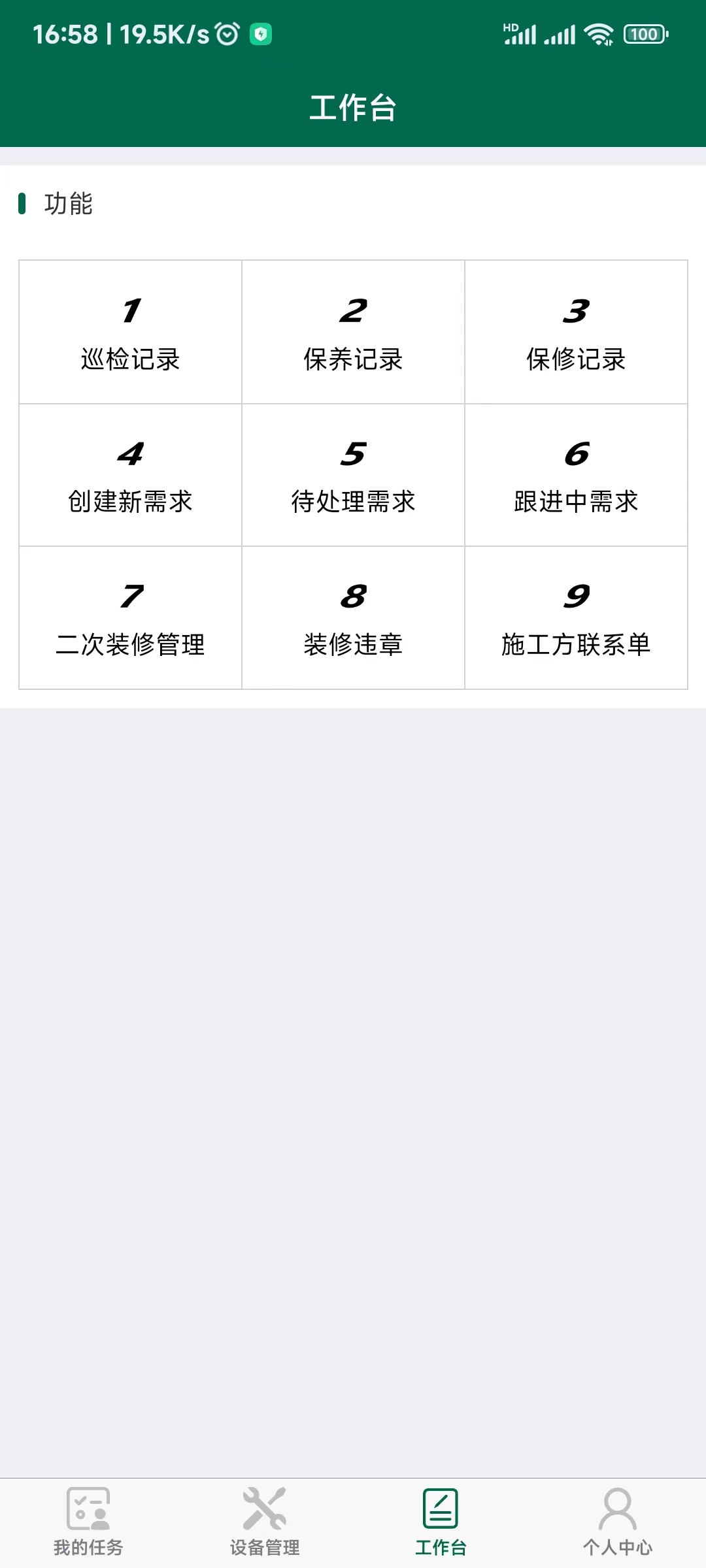Switch to the 我的任务 tab
This screenshot has width=706, height=1568.
coord(88,1522)
